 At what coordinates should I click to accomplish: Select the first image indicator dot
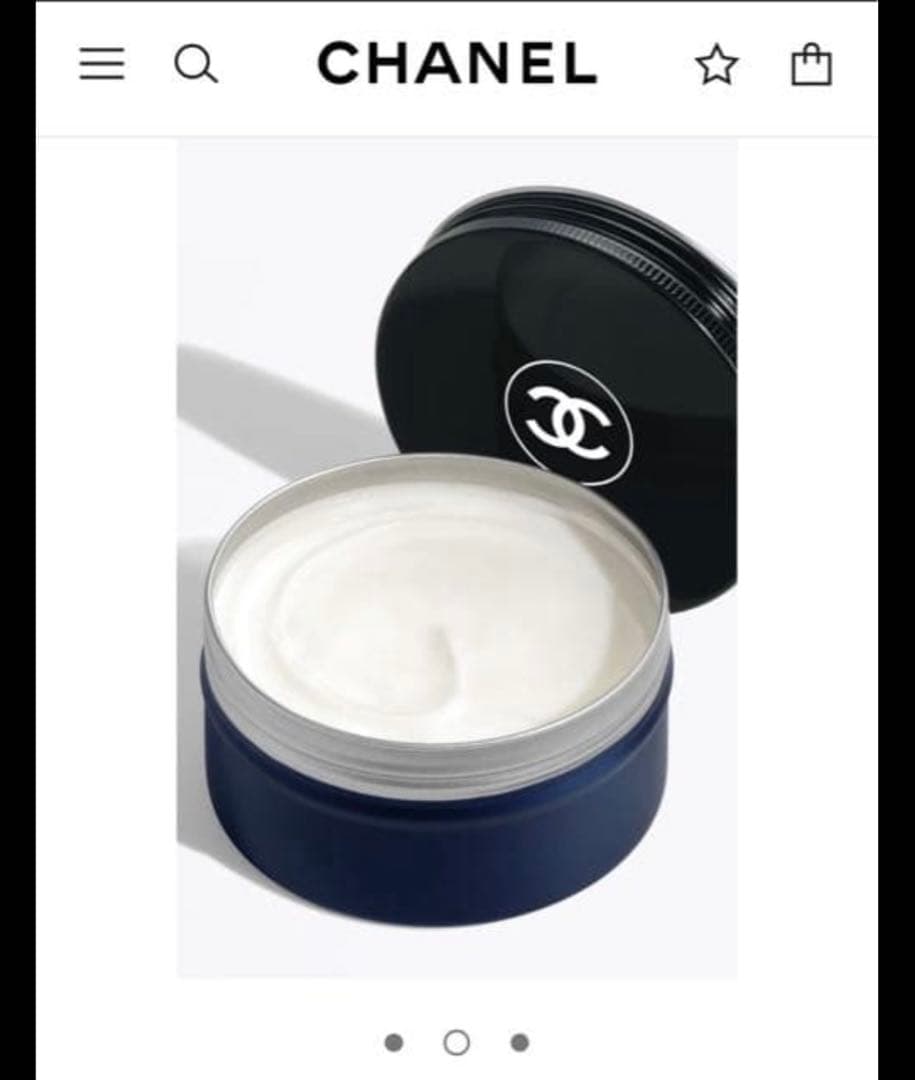tap(394, 1042)
